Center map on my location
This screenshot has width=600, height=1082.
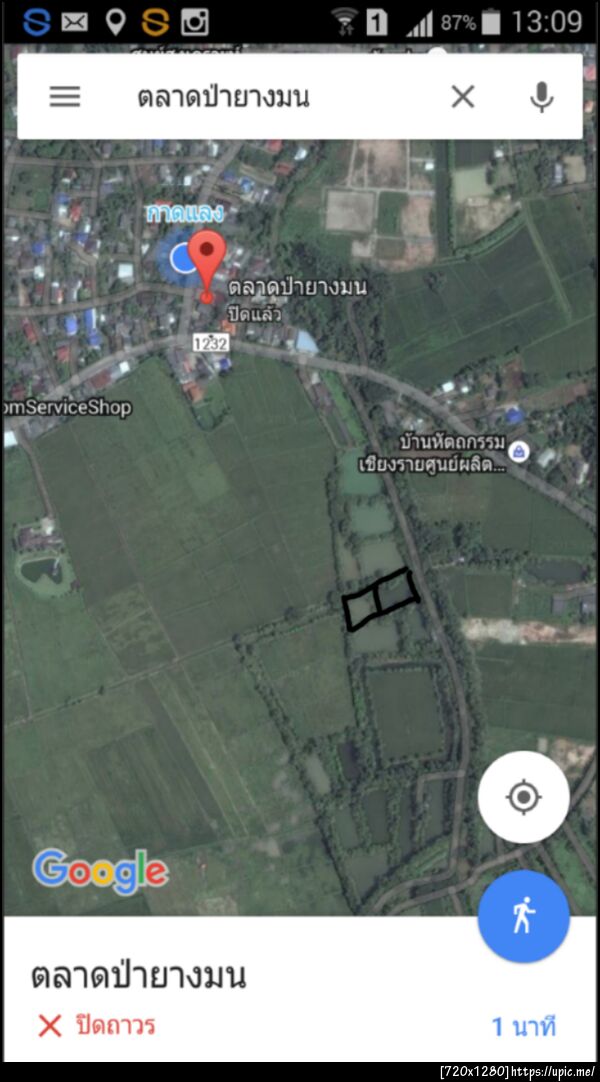pyautogui.click(x=523, y=797)
